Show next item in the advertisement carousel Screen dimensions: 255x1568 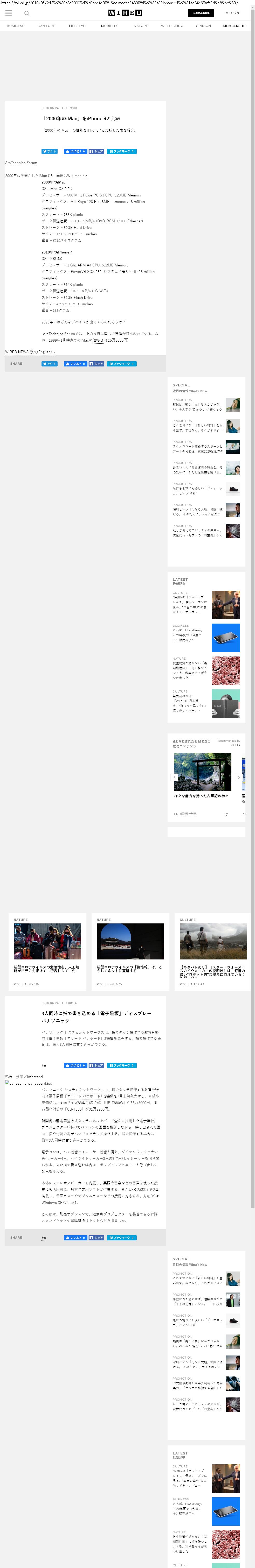click(238, 777)
